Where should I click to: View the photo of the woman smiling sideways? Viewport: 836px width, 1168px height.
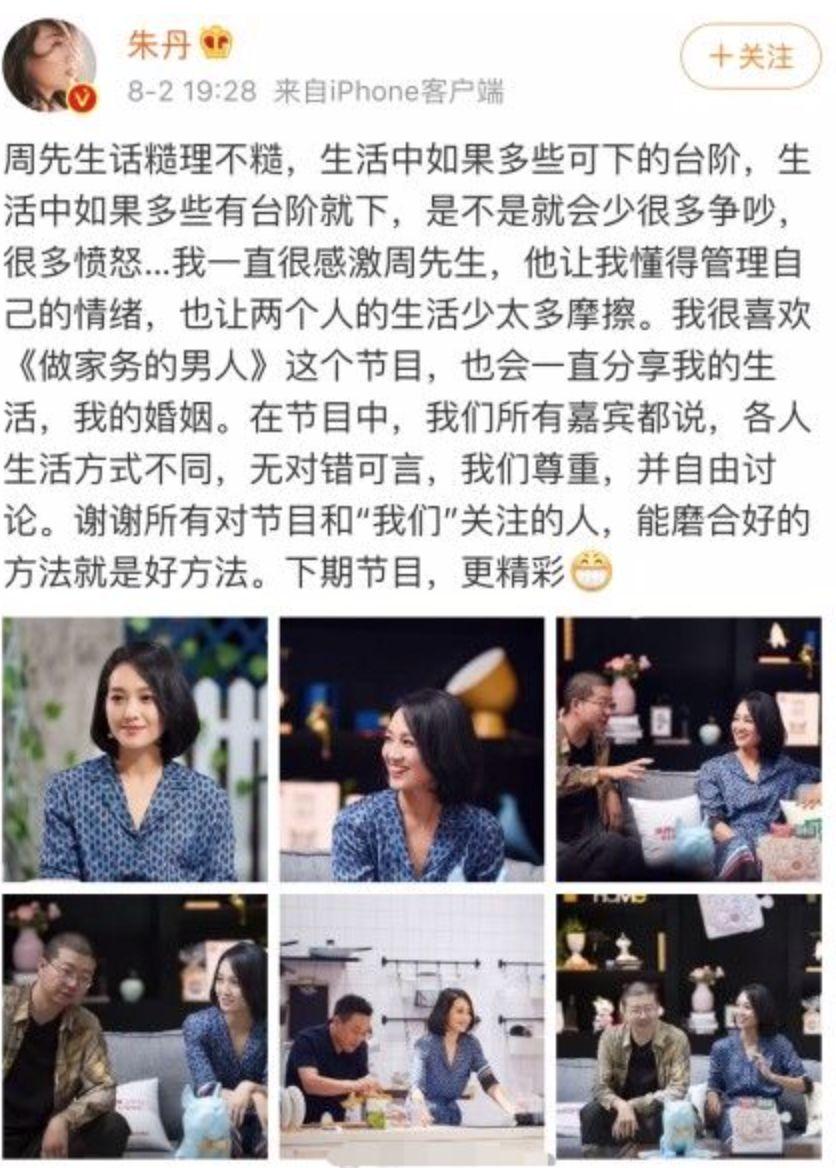412,749
